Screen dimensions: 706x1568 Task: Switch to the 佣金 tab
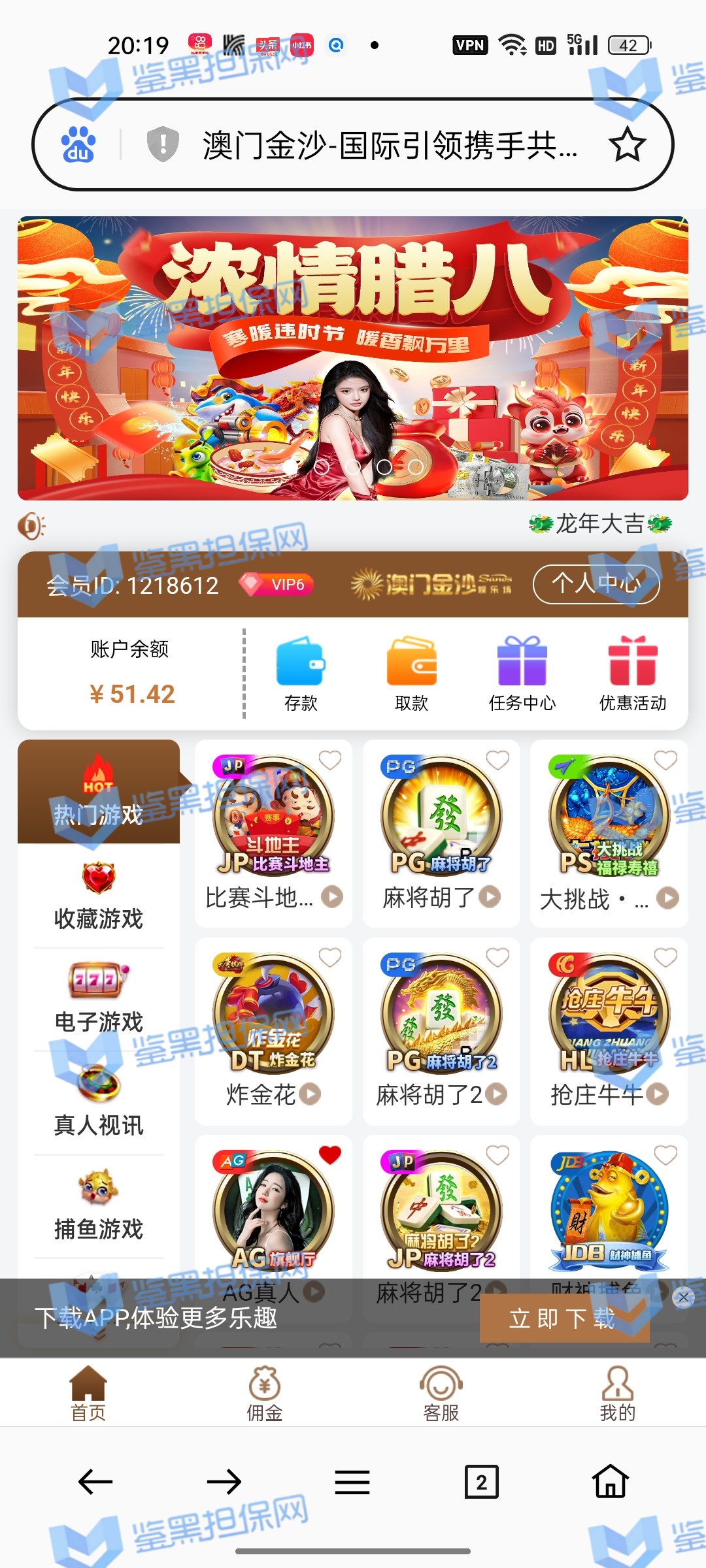264,1394
